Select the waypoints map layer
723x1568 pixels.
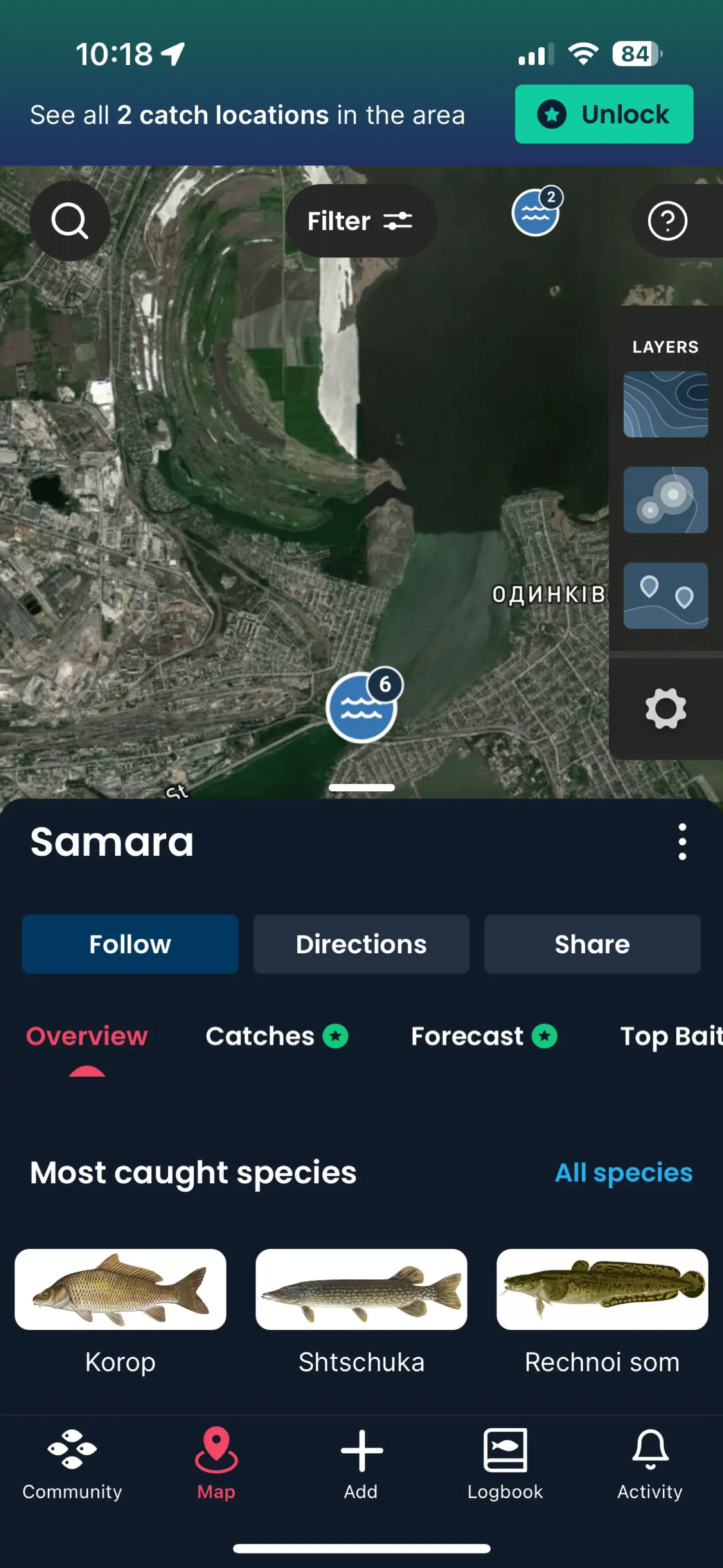[665, 595]
